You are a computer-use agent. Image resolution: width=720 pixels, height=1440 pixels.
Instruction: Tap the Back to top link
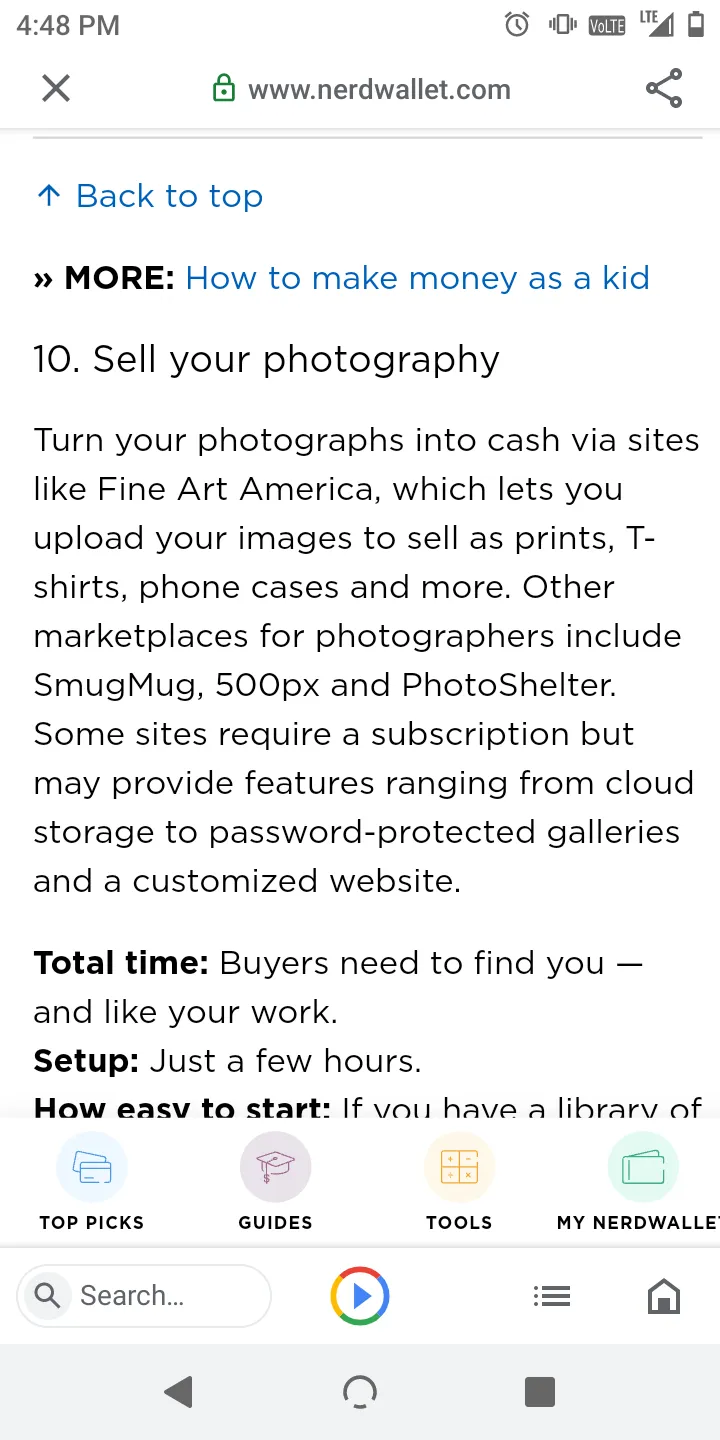click(150, 196)
